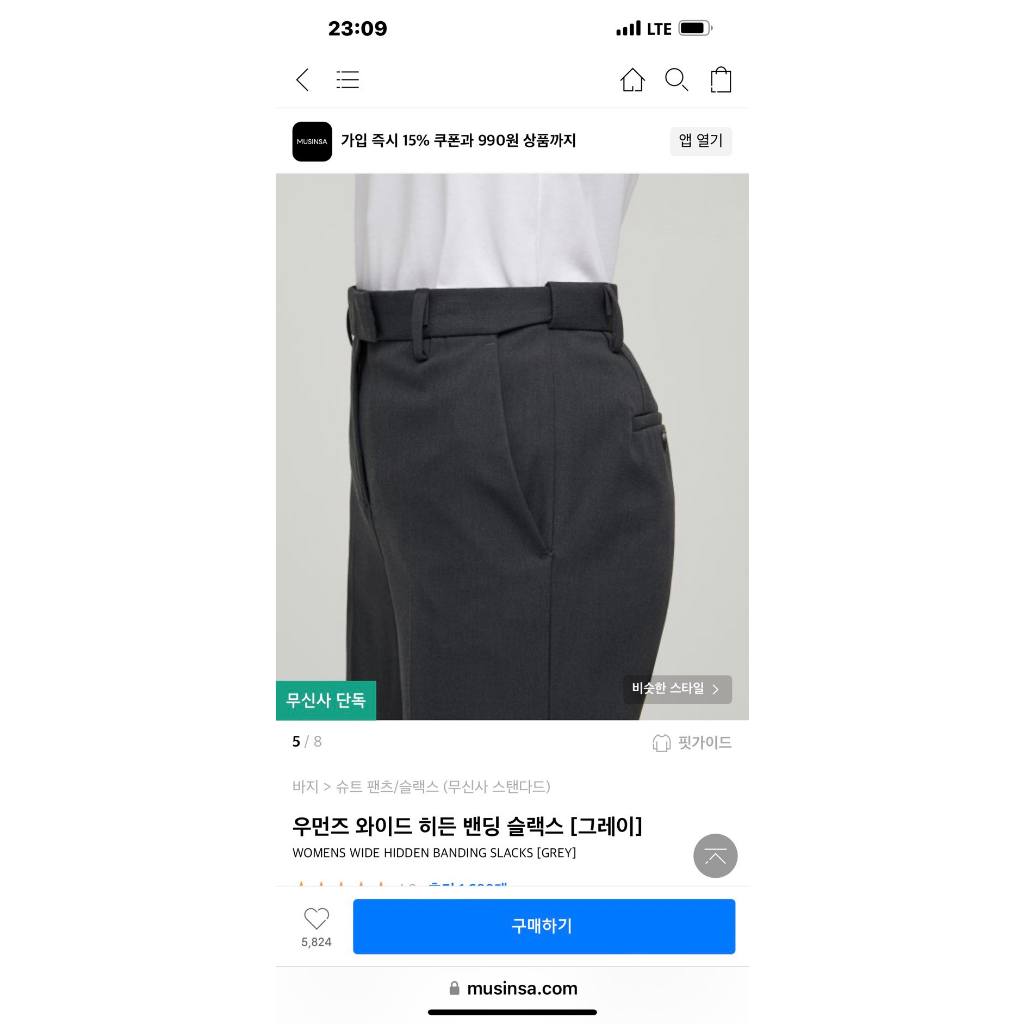This screenshot has height=1024, width=1024.
Task: Go back to the previous page
Action: point(302,80)
